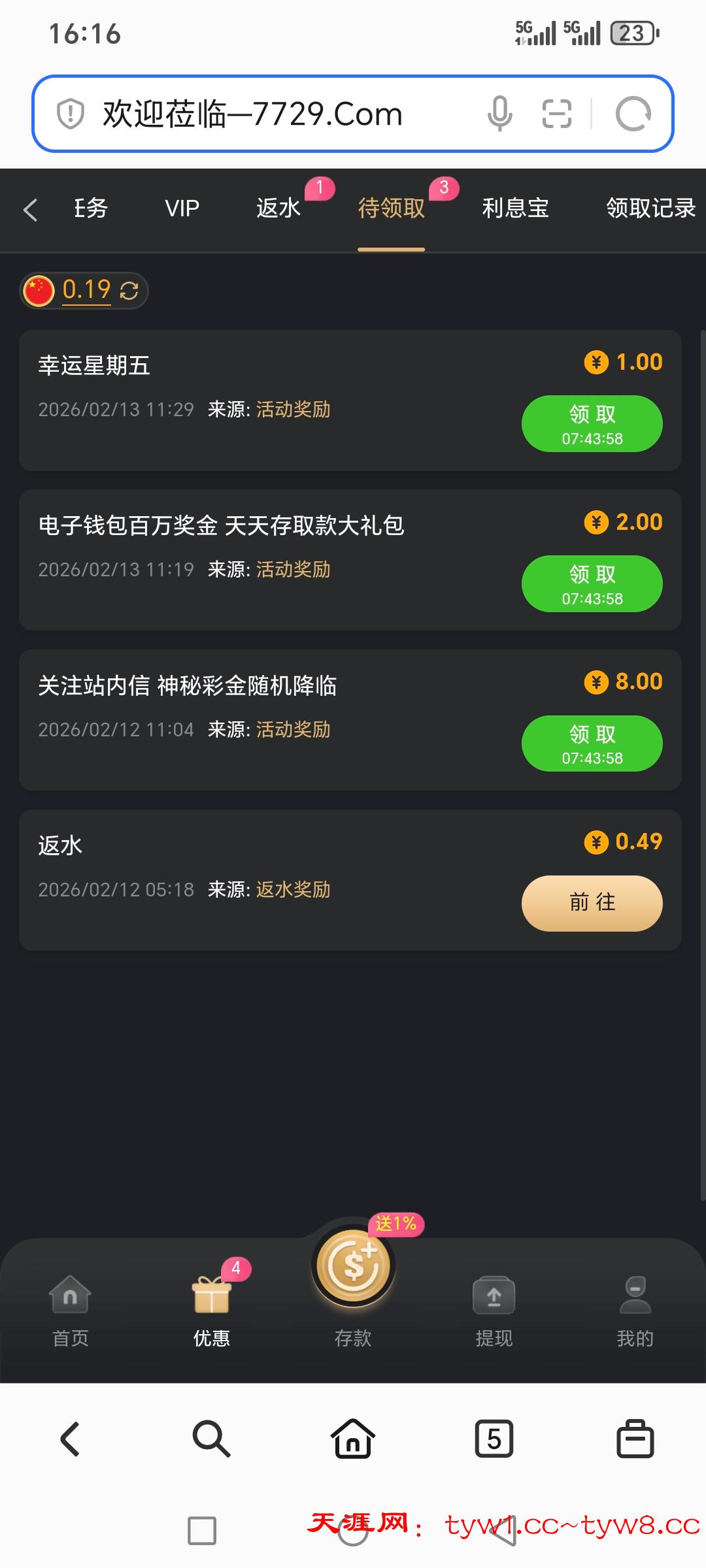The image size is (706, 1568).
Task: Claim the 电子钱包百万奖金 2.00 reward
Action: [592, 583]
